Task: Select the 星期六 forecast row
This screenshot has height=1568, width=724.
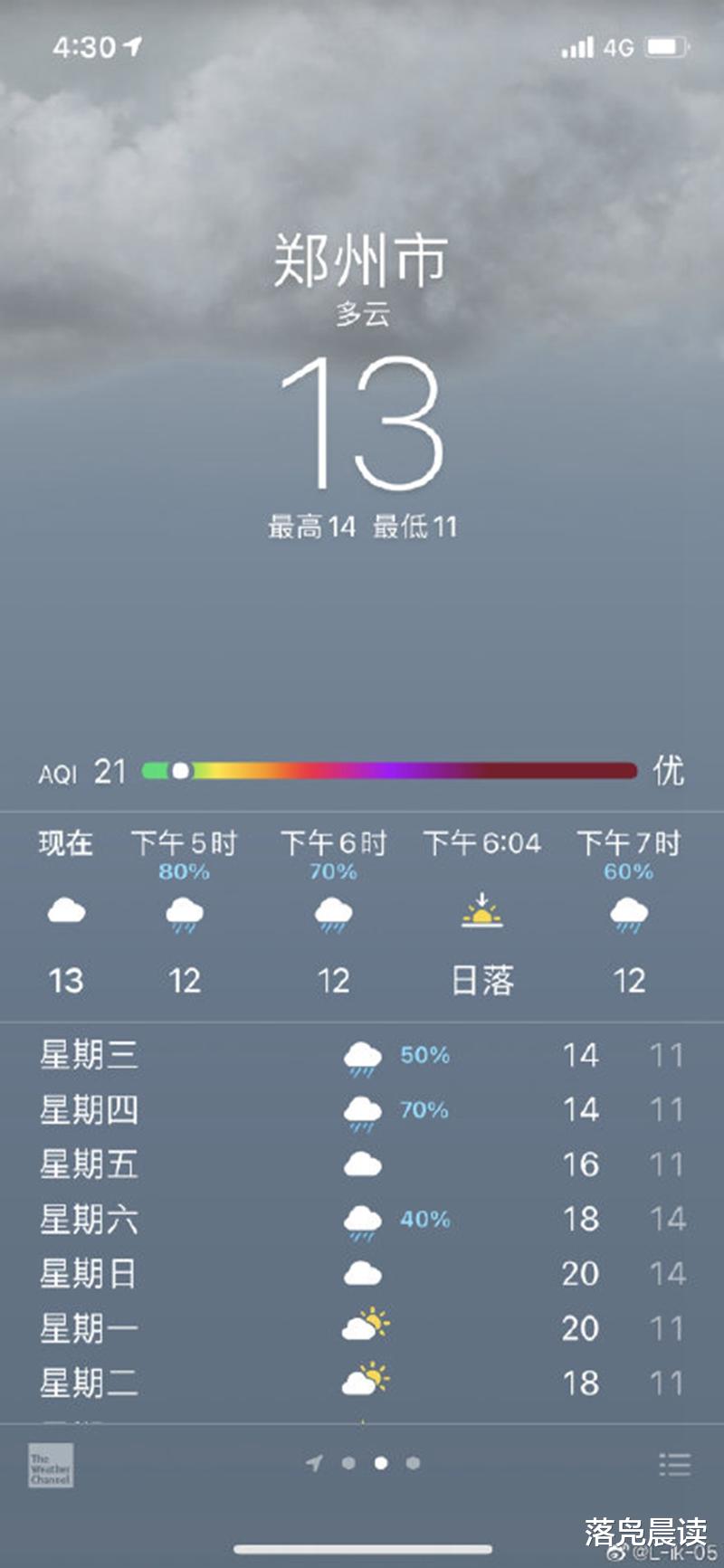Action: pos(362,1219)
